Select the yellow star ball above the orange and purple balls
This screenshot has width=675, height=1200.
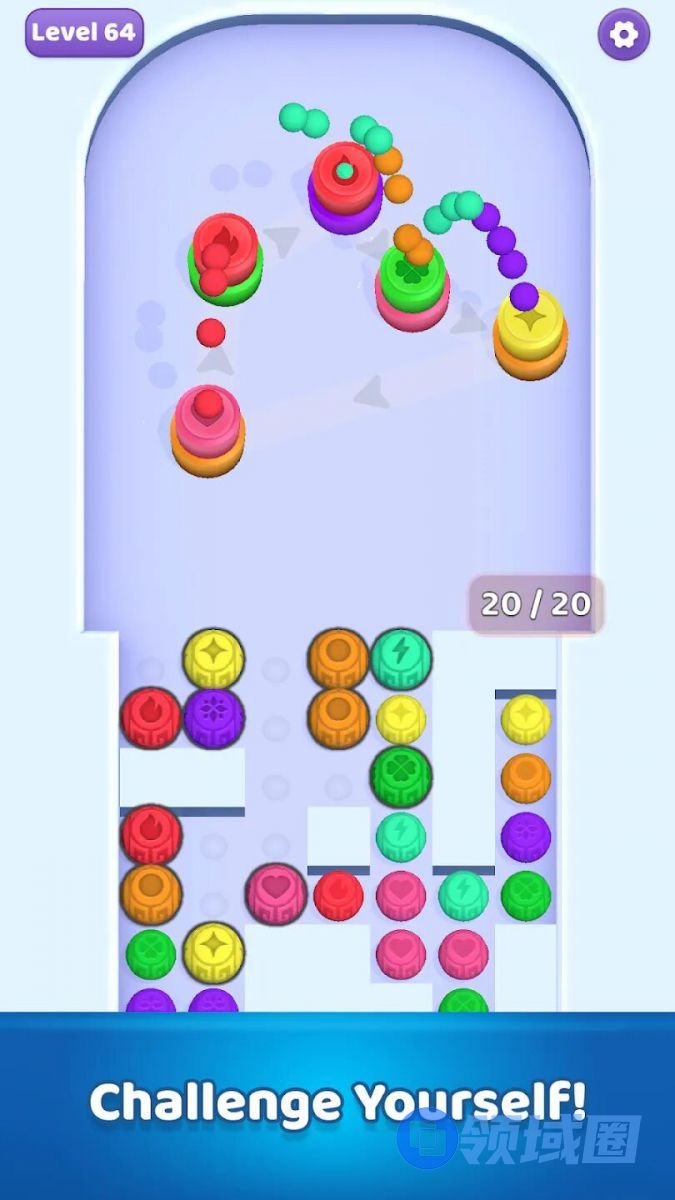pyautogui.click(x=526, y=719)
